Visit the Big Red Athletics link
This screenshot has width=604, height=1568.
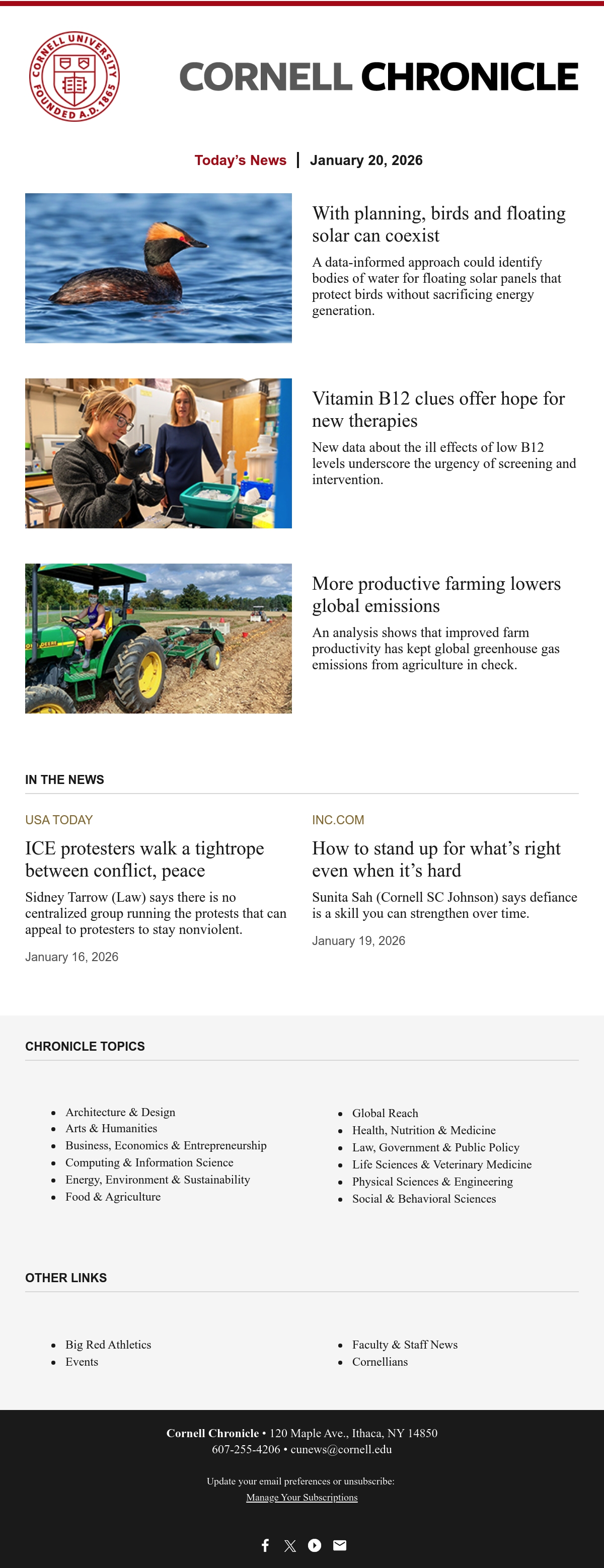[108, 1344]
